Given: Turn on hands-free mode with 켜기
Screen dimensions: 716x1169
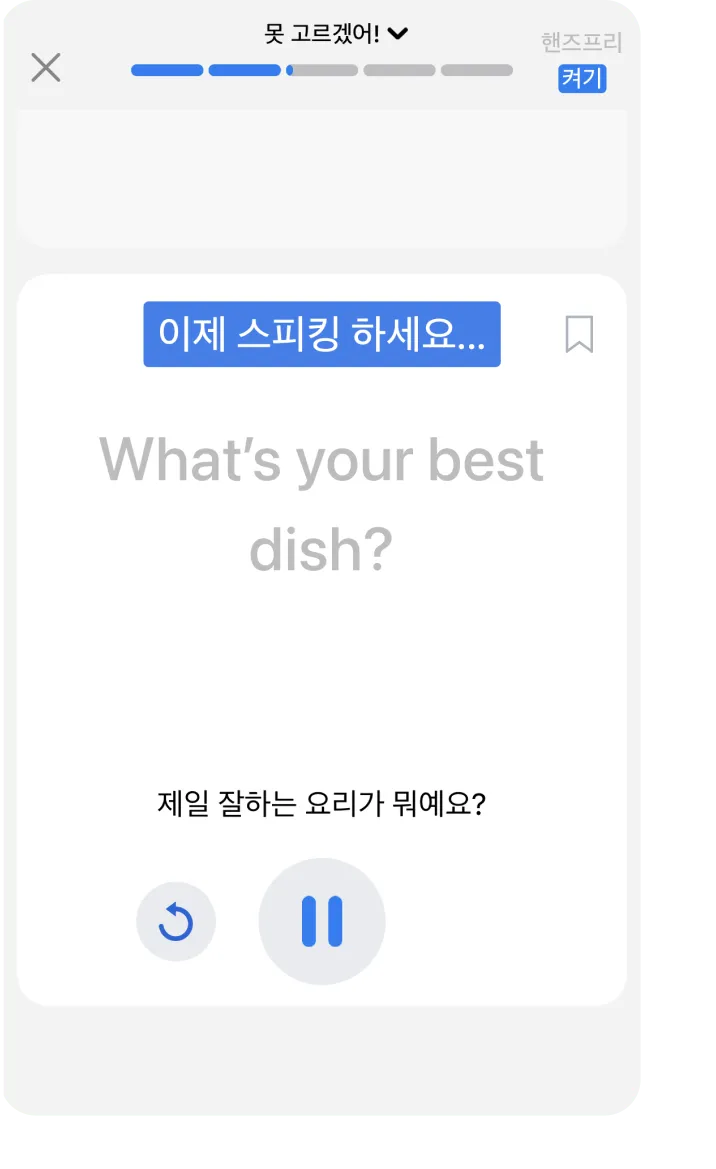Looking at the screenshot, I should 582,78.
